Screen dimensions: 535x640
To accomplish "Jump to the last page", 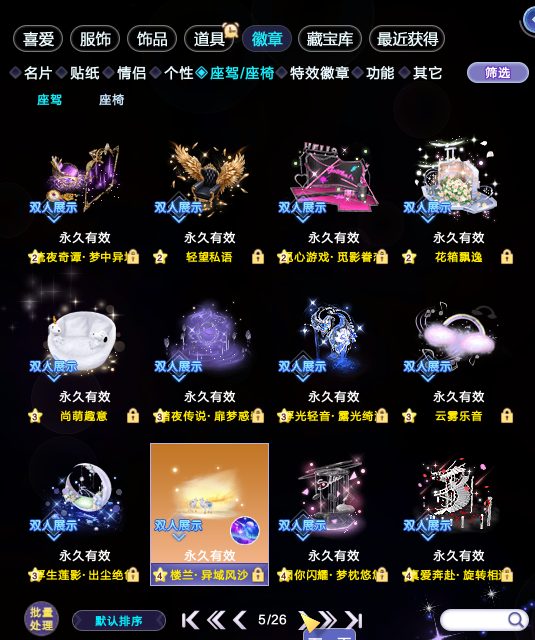I will click(x=354, y=620).
